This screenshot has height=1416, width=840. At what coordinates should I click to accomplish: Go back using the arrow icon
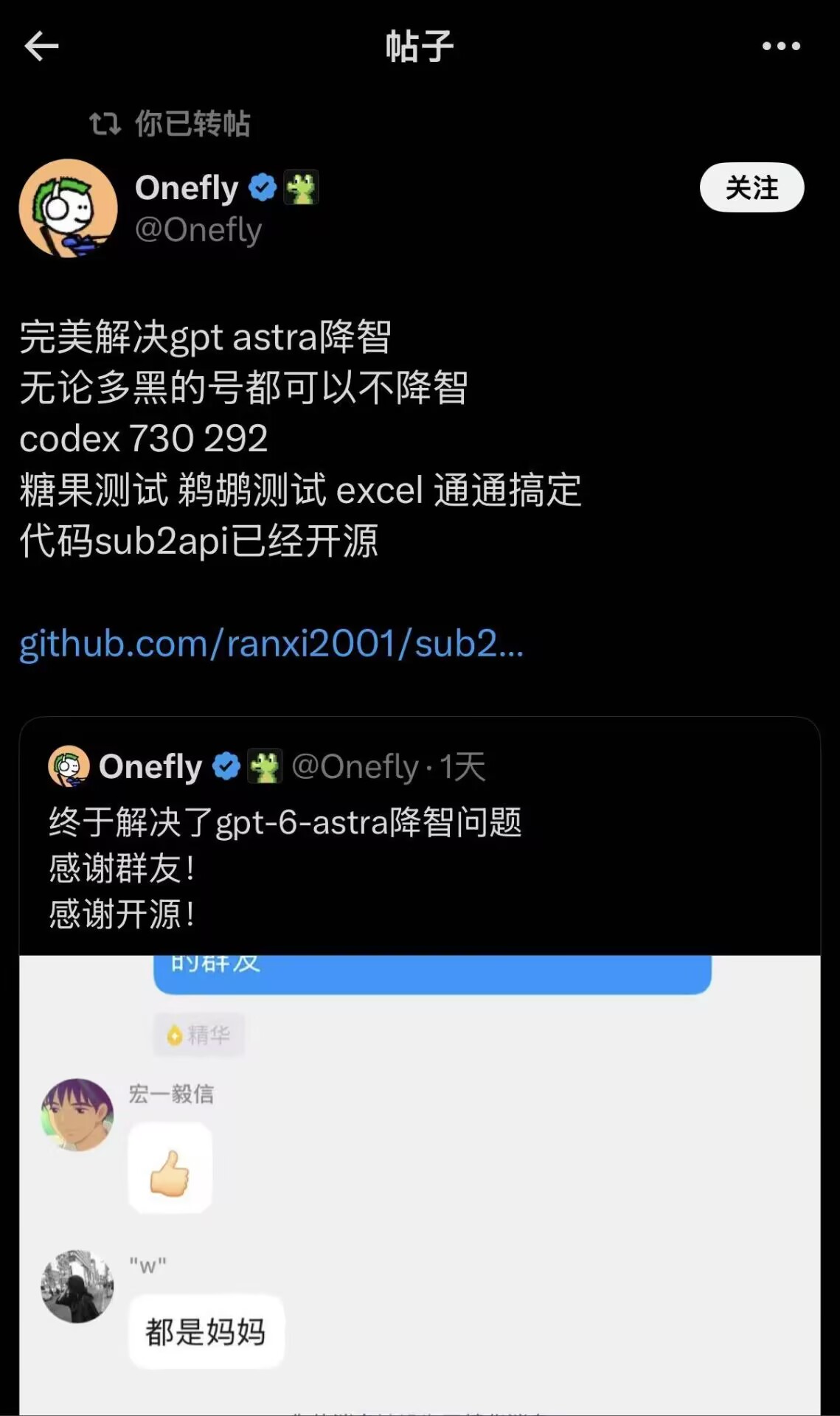click(41, 46)
